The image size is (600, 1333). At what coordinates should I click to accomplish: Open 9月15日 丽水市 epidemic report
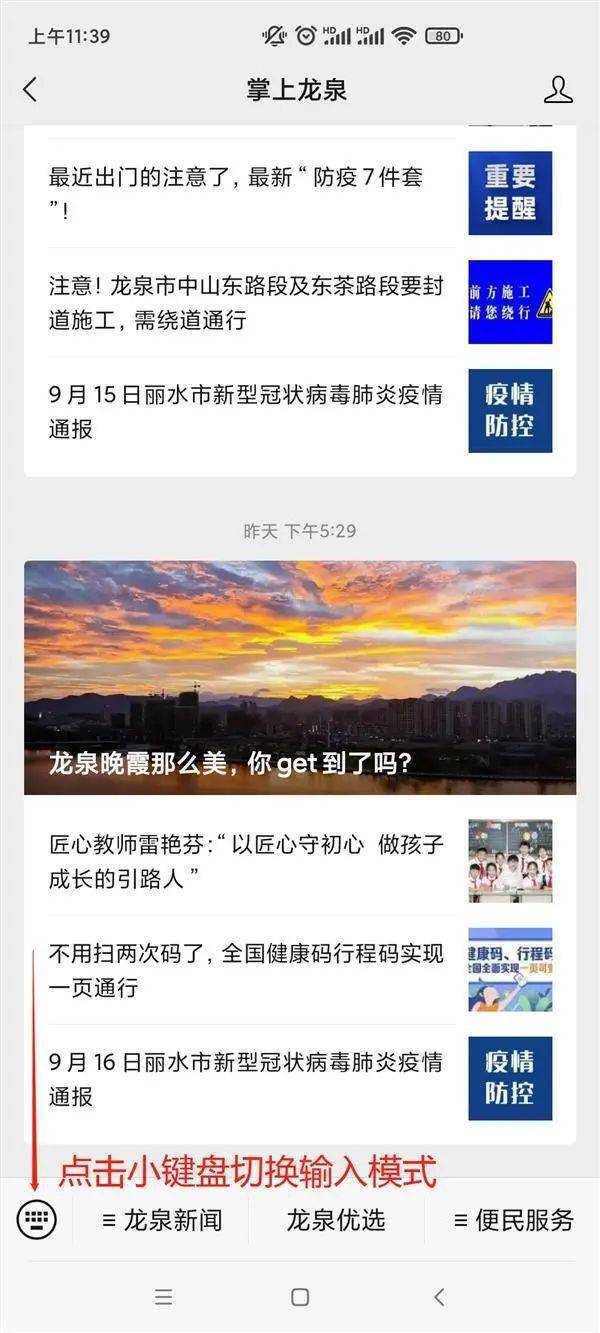coord(250,412)
